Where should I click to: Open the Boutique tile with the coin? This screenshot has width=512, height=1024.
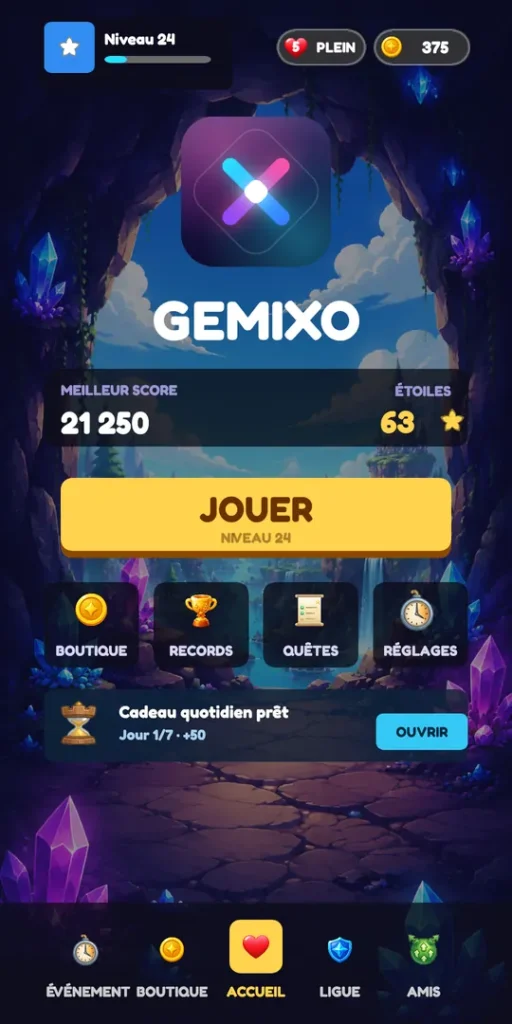point(91,624)
